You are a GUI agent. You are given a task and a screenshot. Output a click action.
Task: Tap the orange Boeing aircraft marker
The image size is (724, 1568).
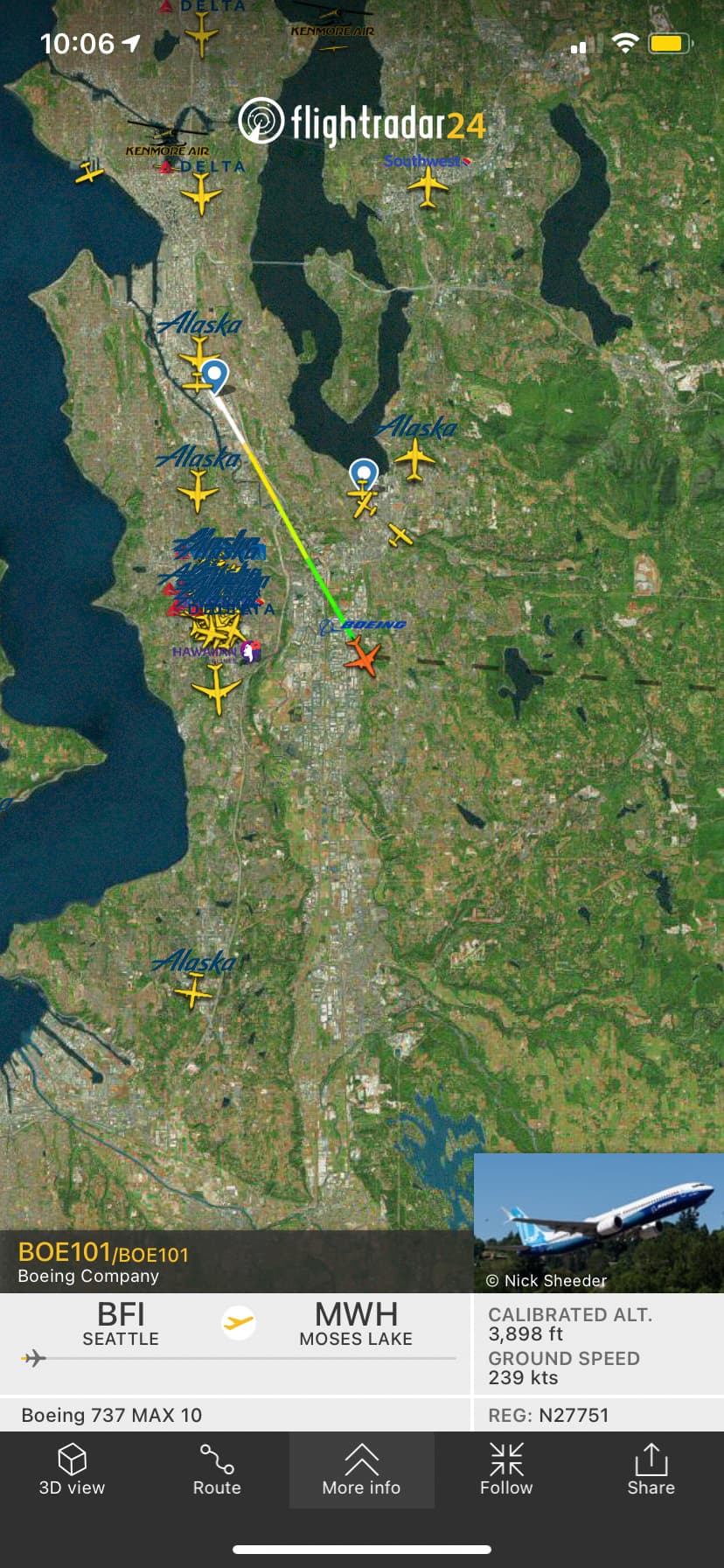(362, 655)
